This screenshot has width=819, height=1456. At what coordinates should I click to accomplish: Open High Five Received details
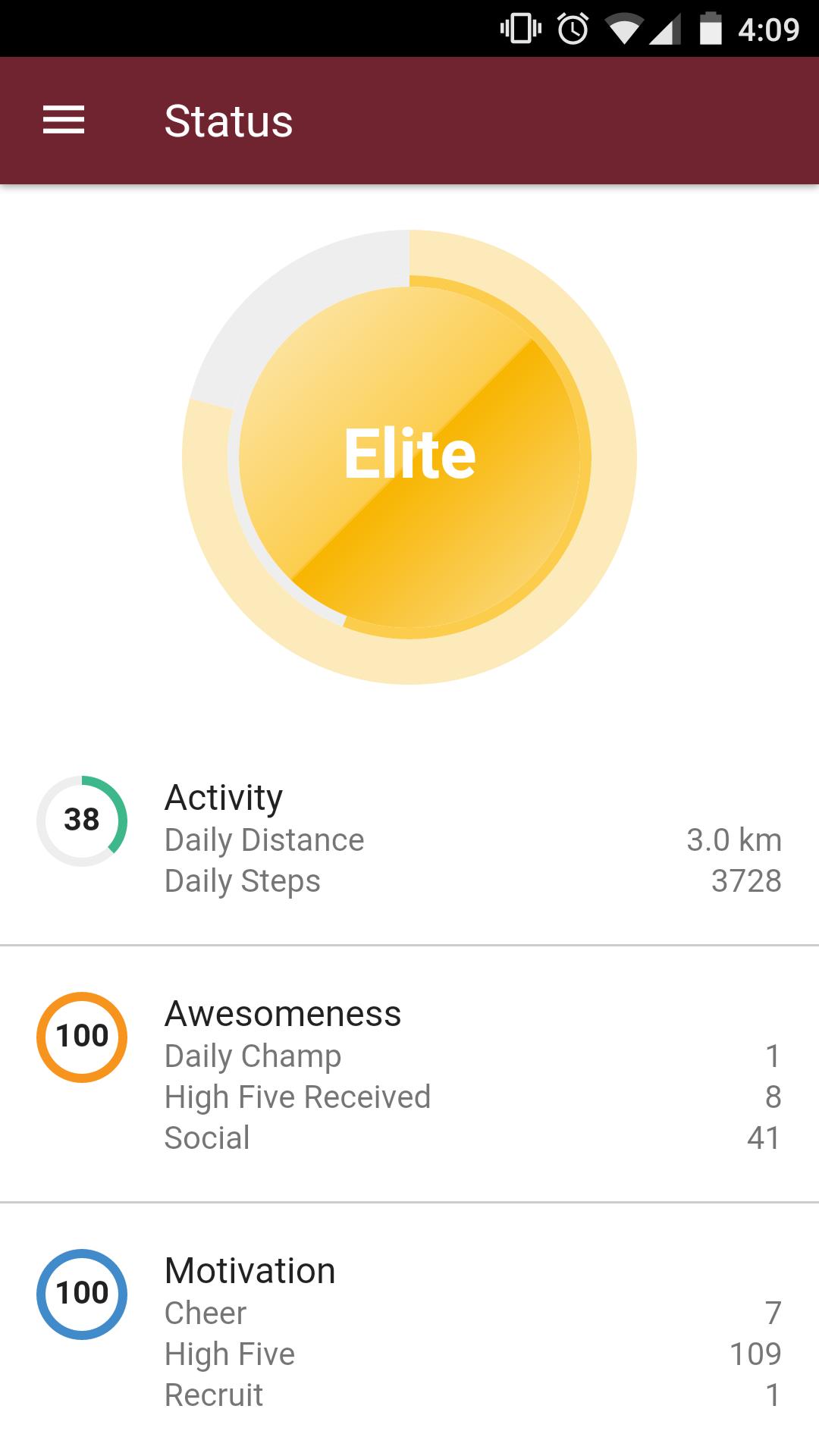pos(298,1097)
